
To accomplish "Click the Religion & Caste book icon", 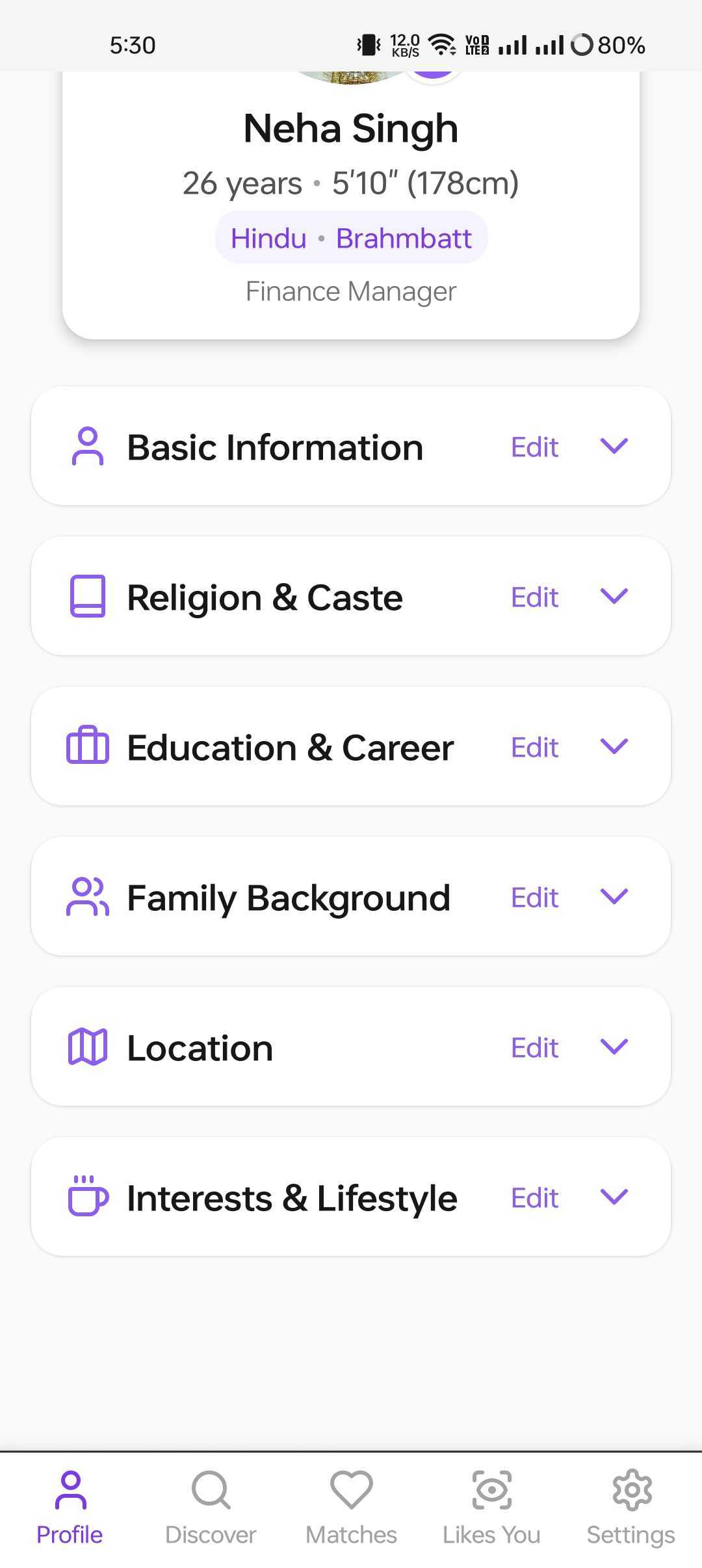I will pos(88,596).
